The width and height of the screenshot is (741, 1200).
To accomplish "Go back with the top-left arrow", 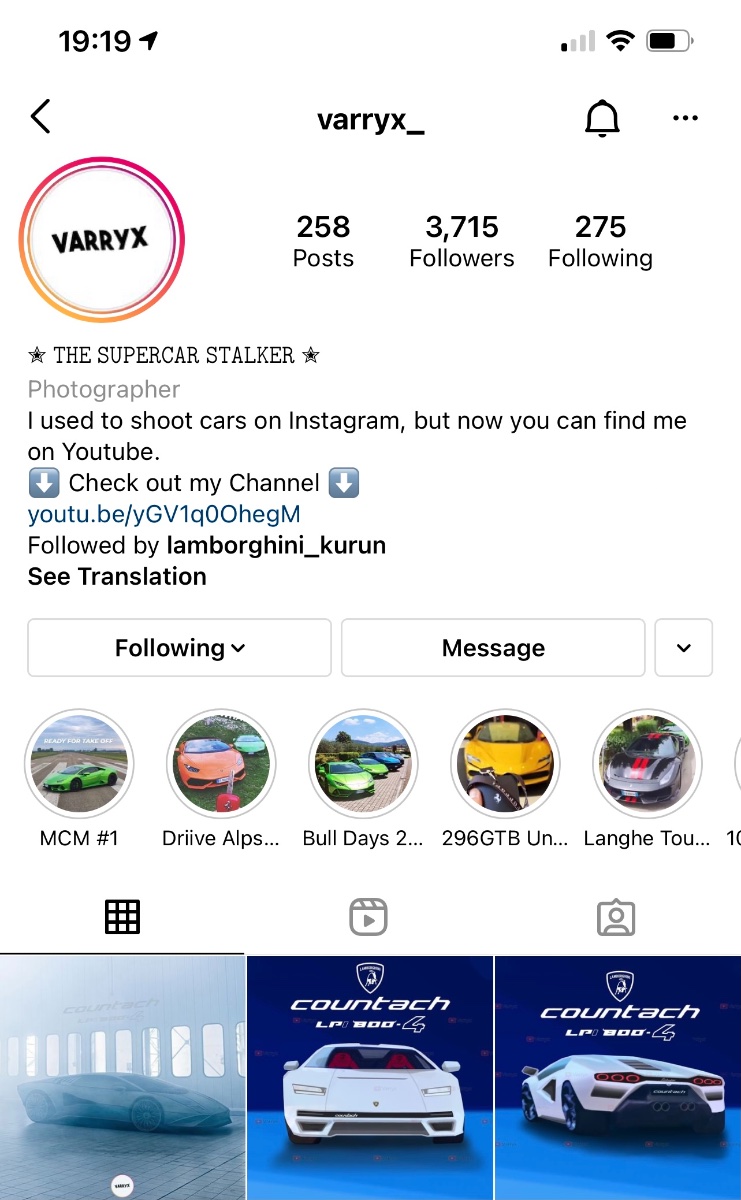I will pyautogui.click(x=40, y=117).
